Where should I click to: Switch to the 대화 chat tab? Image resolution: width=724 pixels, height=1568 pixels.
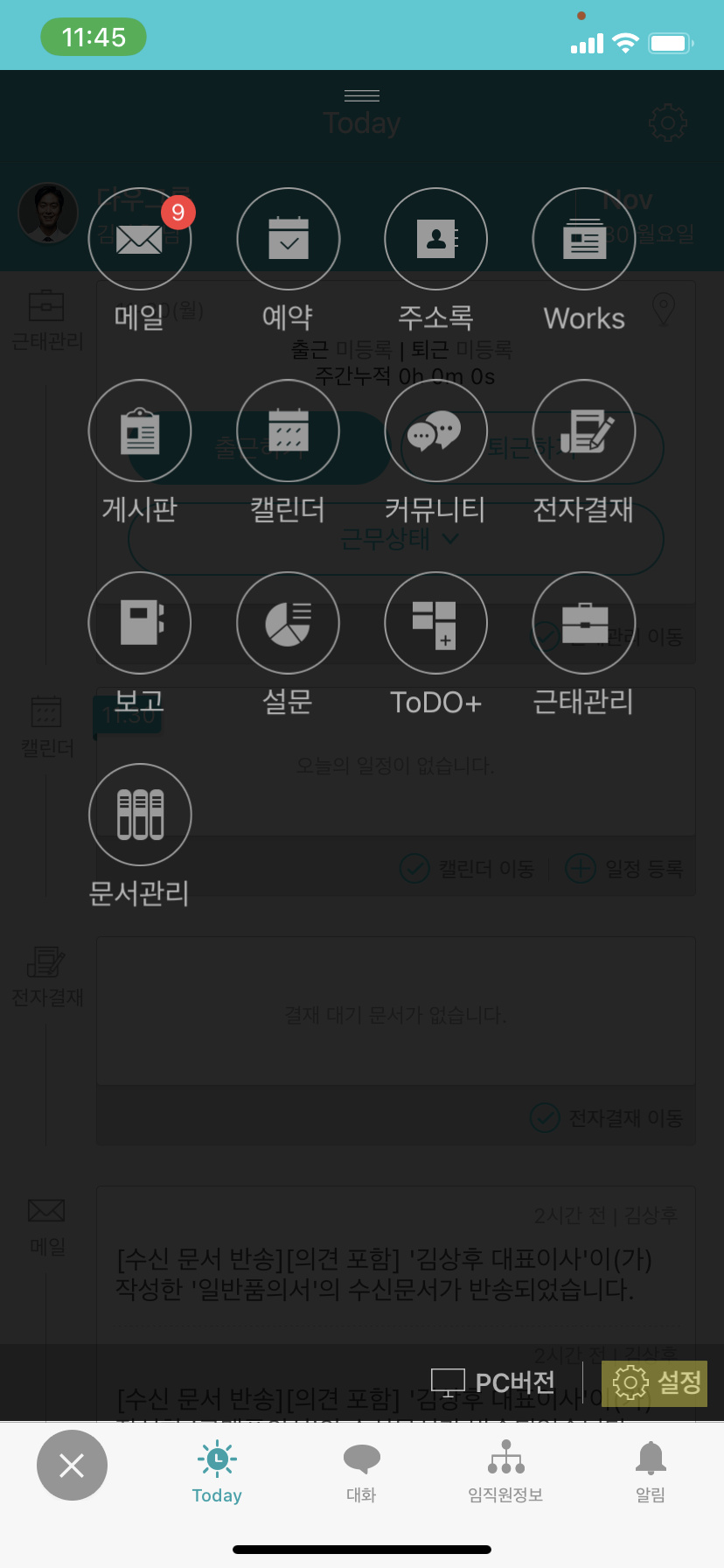[x=361, y=1473]
